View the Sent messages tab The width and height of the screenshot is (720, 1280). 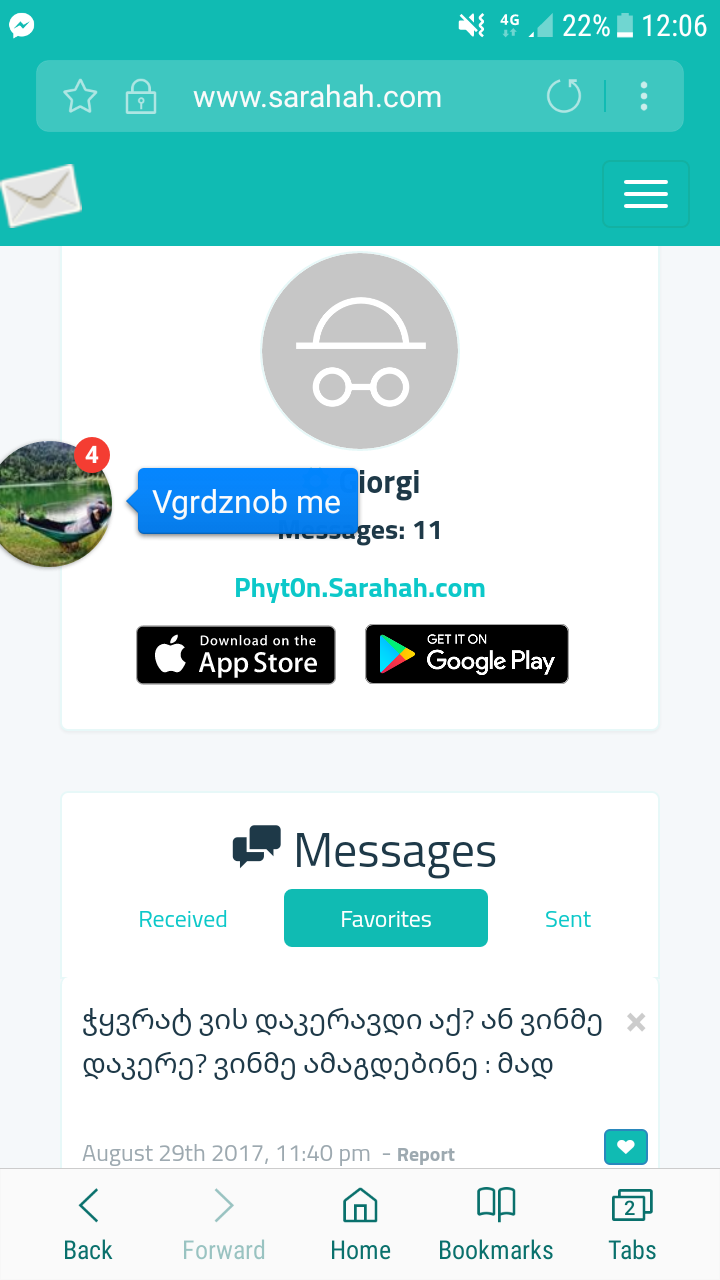pyautogui.click(x=568, y=919)
